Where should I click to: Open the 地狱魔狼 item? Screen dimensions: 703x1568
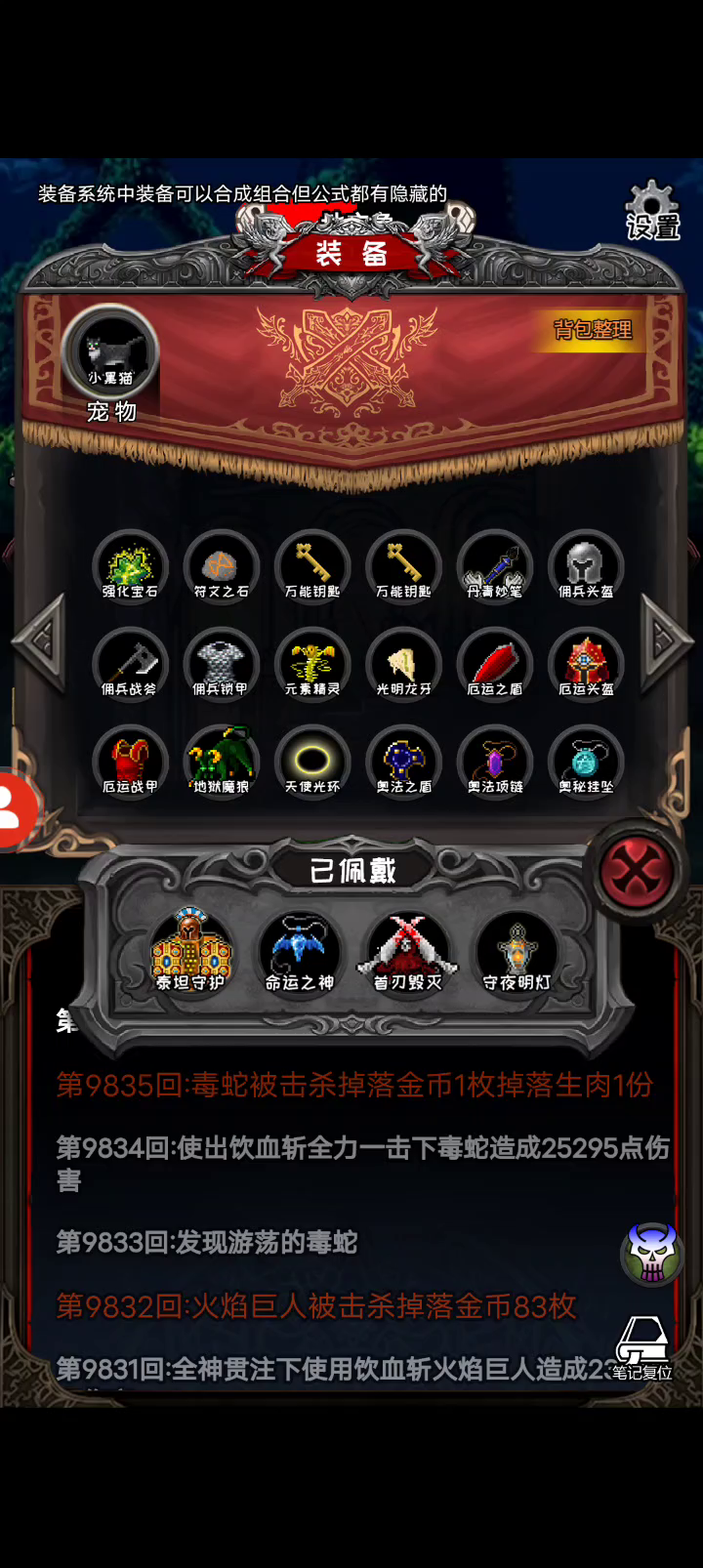pos(221,763)
